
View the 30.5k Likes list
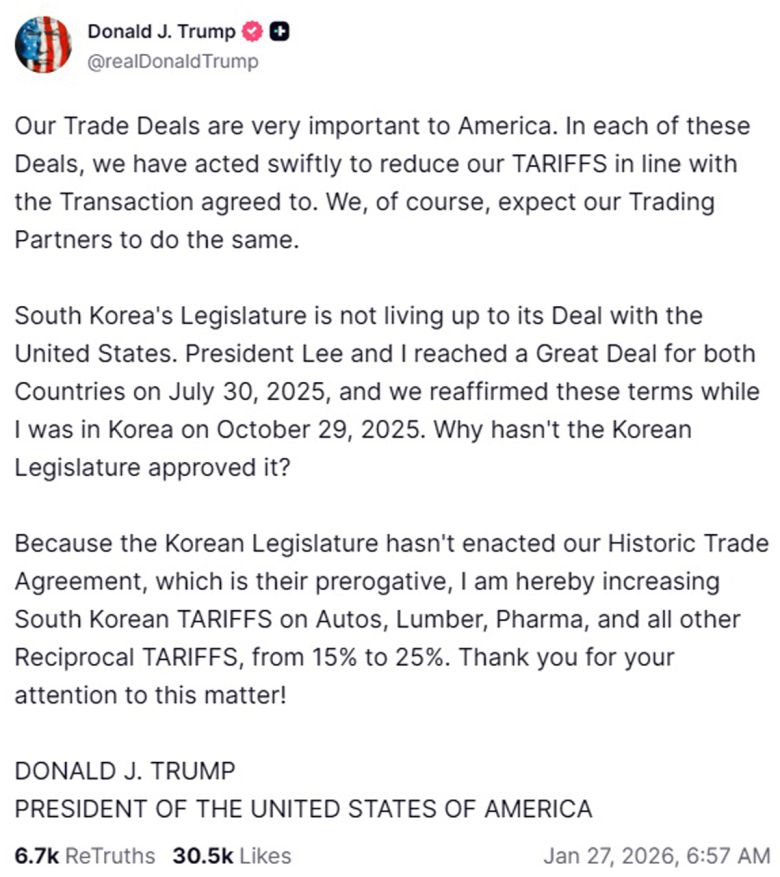click(232, 856)
